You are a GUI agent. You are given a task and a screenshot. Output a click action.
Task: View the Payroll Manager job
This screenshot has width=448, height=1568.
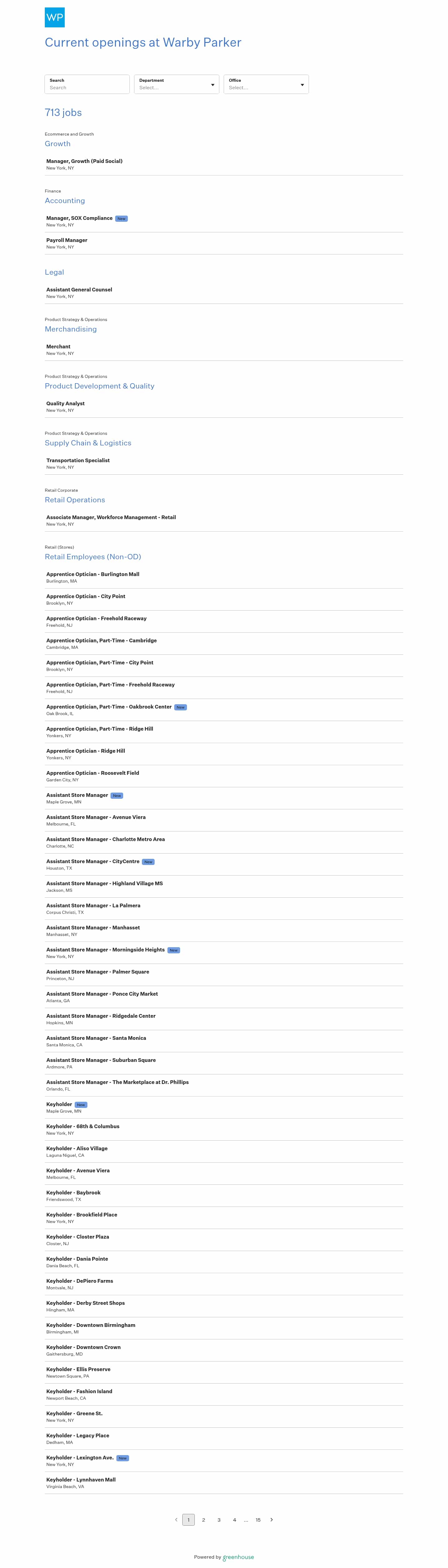coord(66,240)
